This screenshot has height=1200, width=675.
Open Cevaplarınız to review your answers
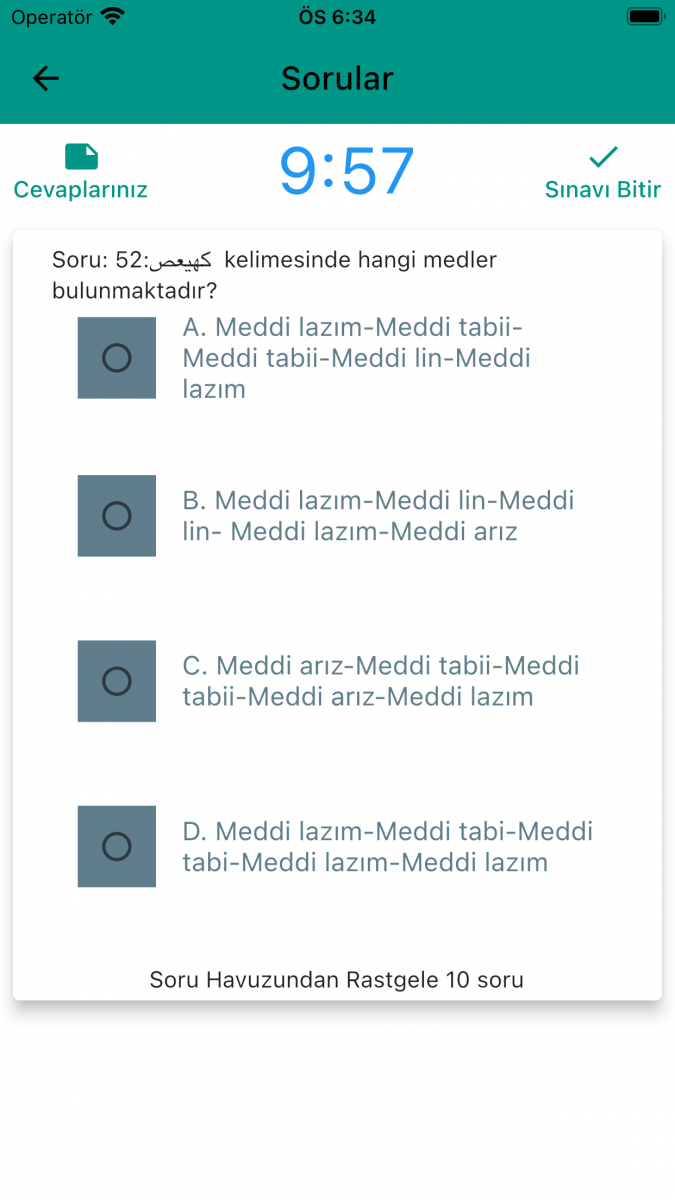click(x=81, y=172)
